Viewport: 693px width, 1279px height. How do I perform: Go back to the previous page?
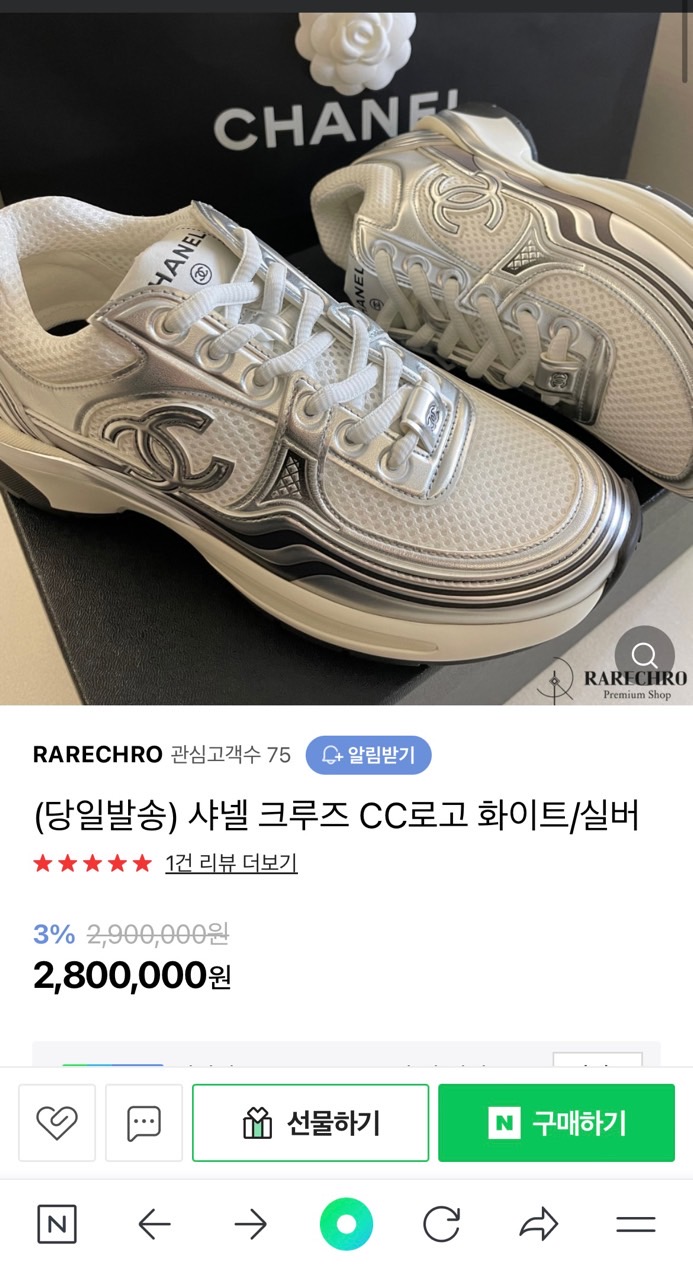pyautogui.click(x=154, y=1224)
